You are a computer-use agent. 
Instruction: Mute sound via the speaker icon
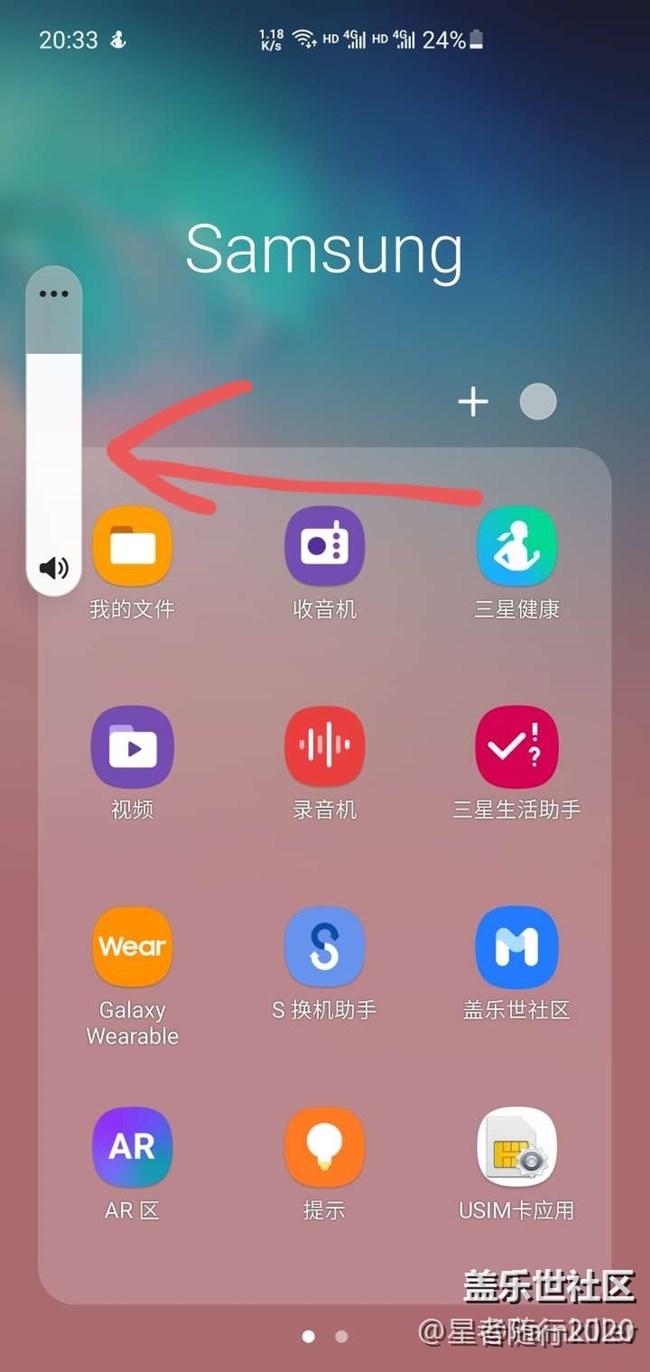point(53,568)
